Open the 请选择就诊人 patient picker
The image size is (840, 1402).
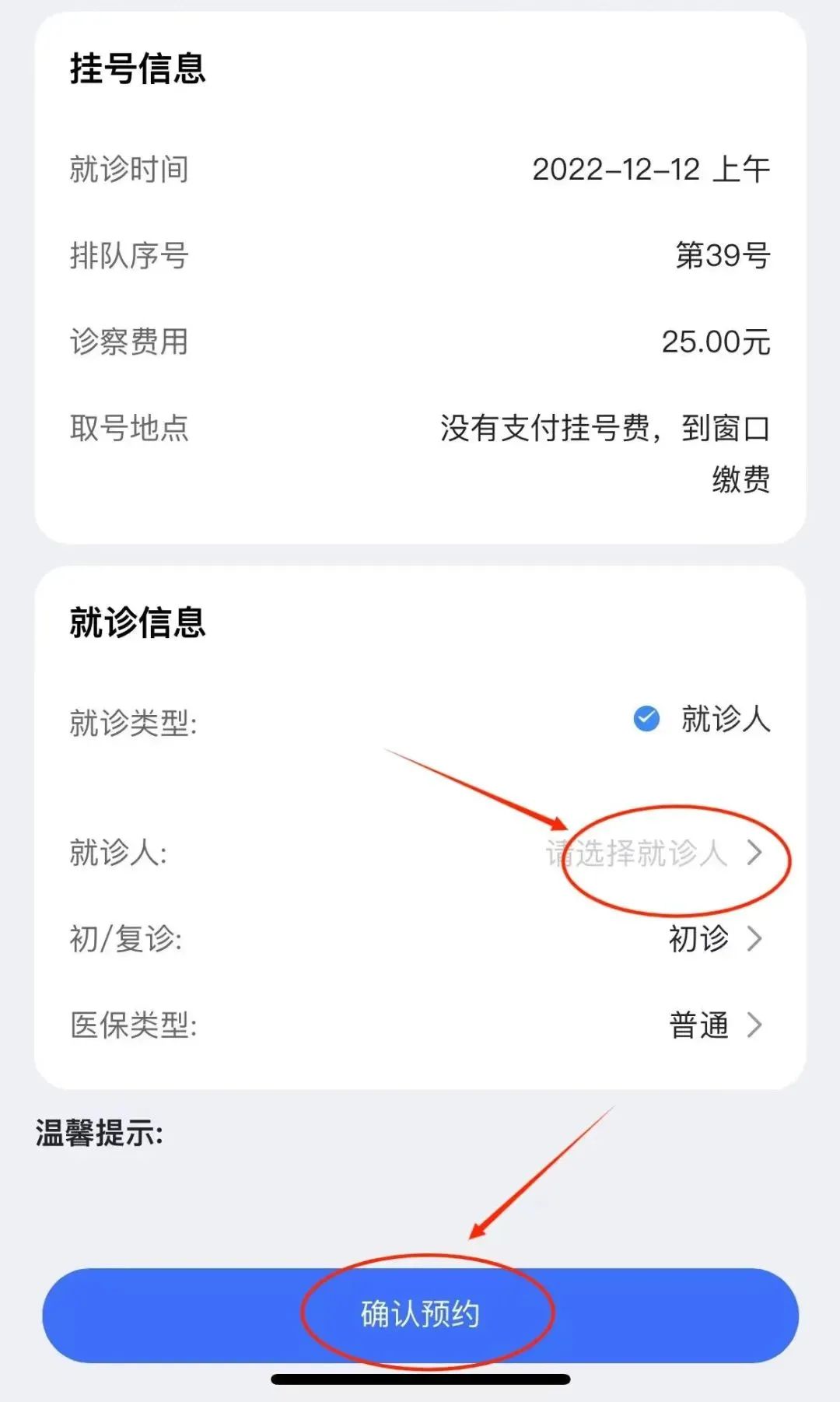pyautogui.click(x=653, y=853)
